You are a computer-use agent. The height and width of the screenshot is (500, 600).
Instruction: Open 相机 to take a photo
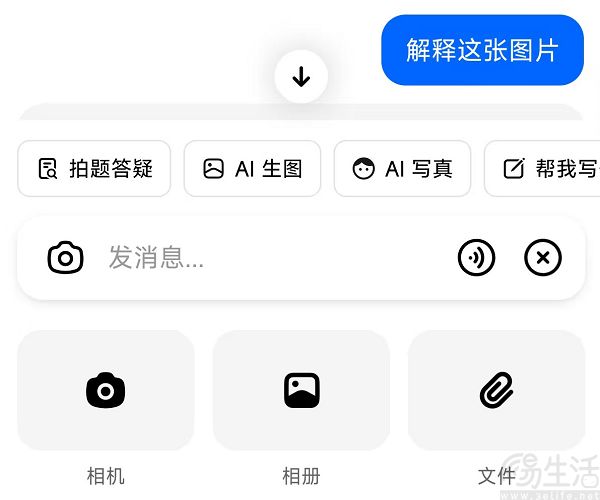tap(106, 391)
